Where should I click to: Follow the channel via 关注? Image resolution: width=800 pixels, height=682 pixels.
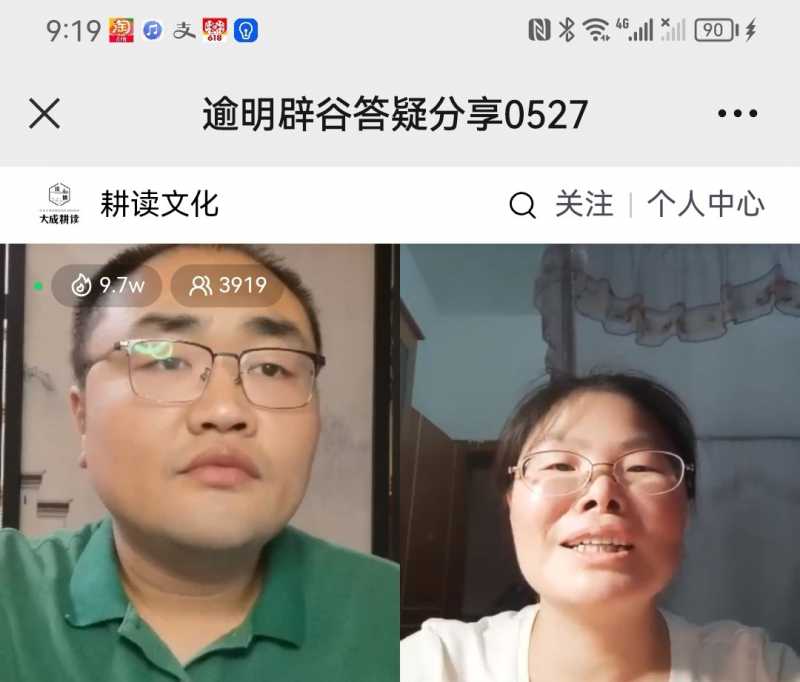584,204
